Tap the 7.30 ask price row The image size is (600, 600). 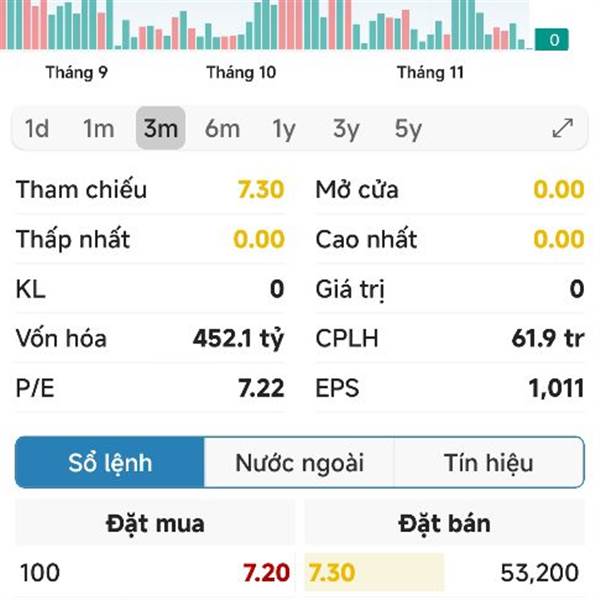point(443,573)
